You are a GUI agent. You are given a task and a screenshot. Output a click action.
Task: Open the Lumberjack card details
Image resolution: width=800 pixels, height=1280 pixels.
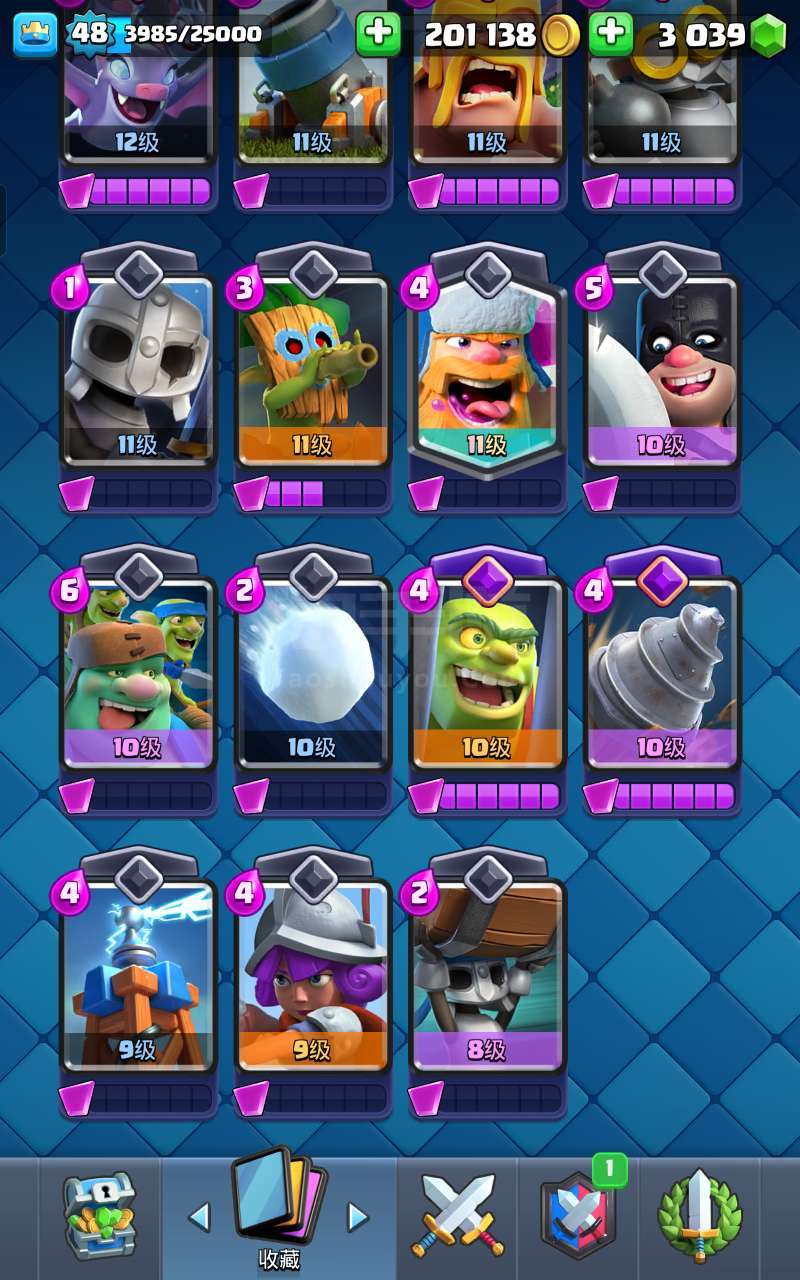[x=487, y=372]
